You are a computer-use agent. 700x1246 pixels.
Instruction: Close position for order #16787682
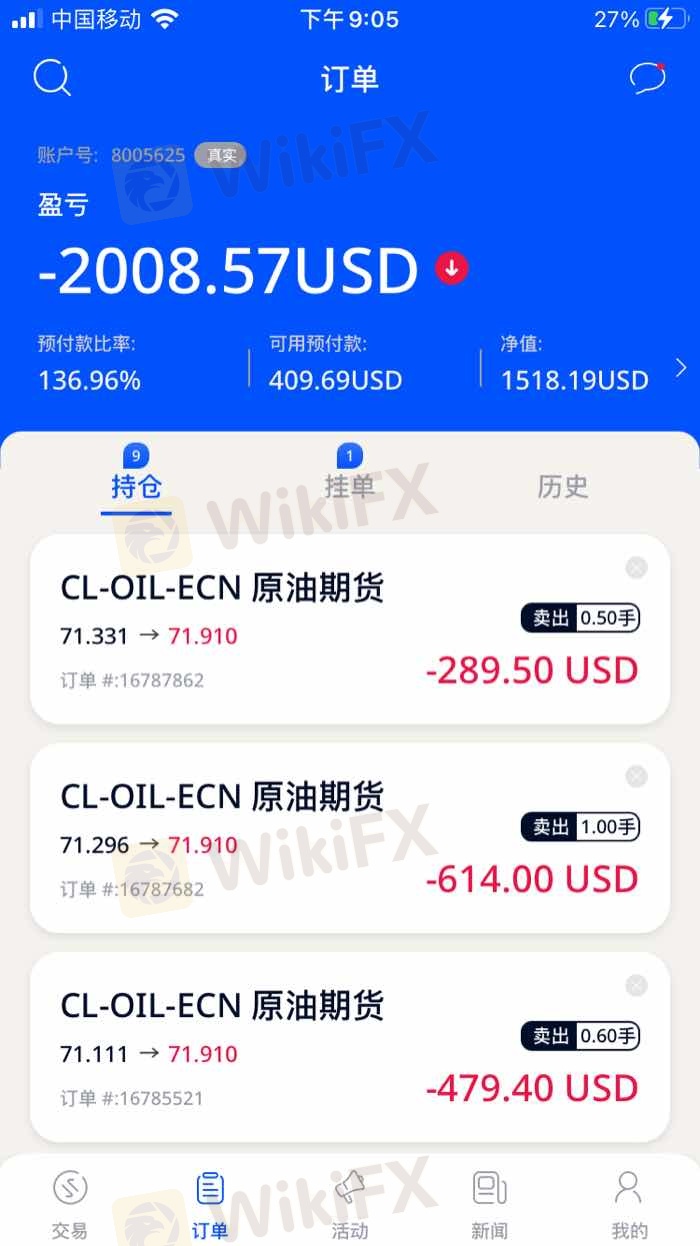pos(636,777)
